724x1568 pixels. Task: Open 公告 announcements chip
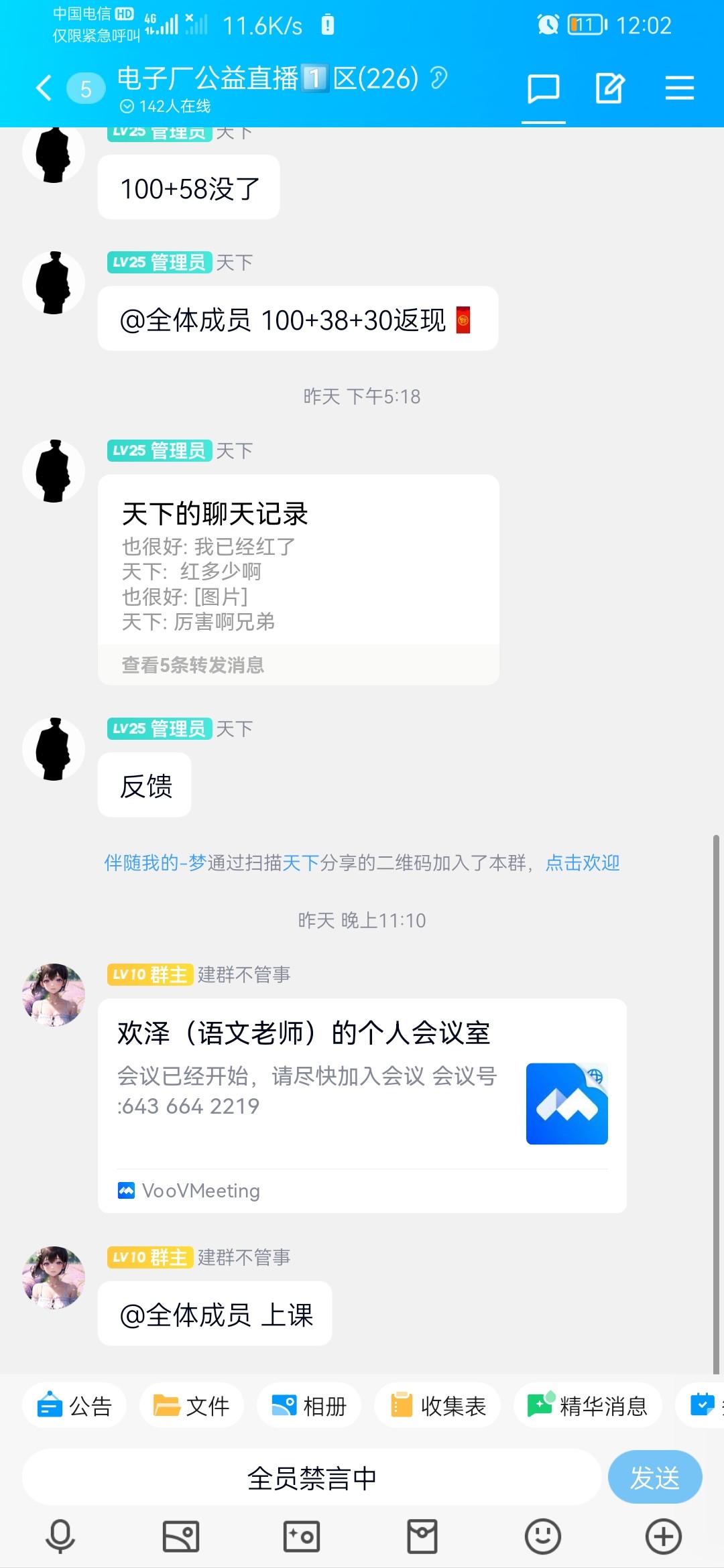[75, 1406]
